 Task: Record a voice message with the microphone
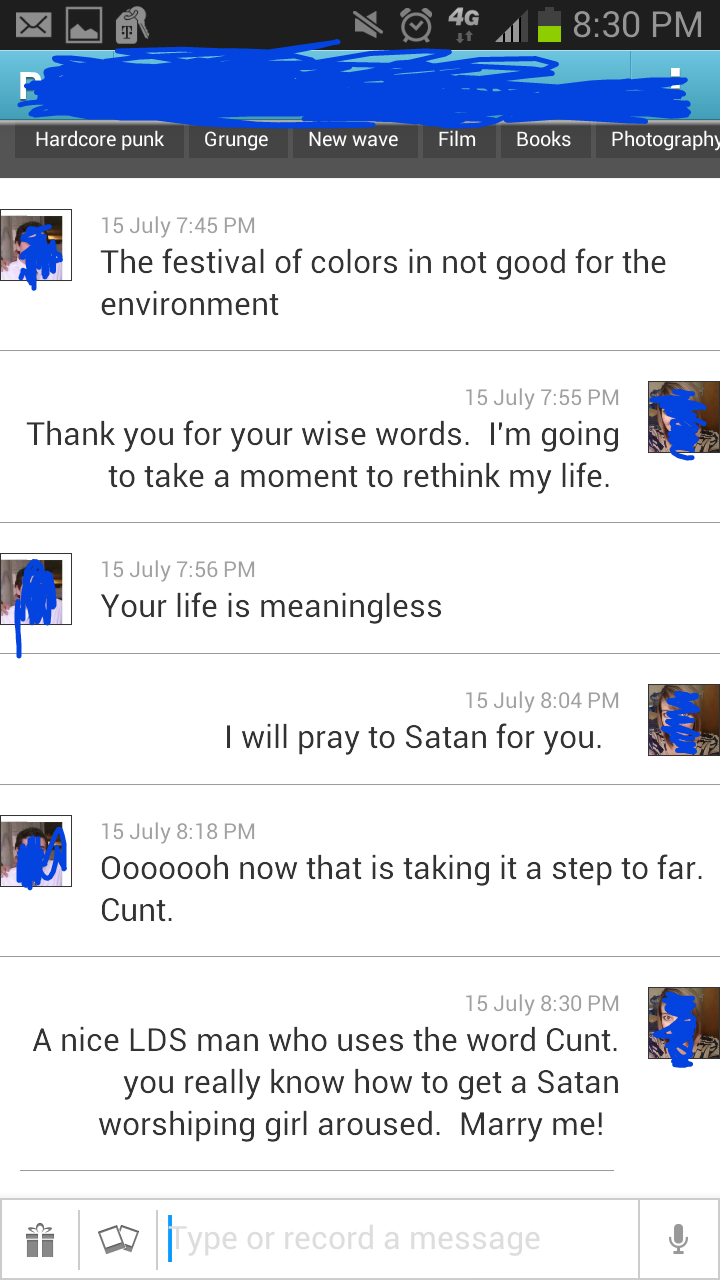click(678, 1240)
